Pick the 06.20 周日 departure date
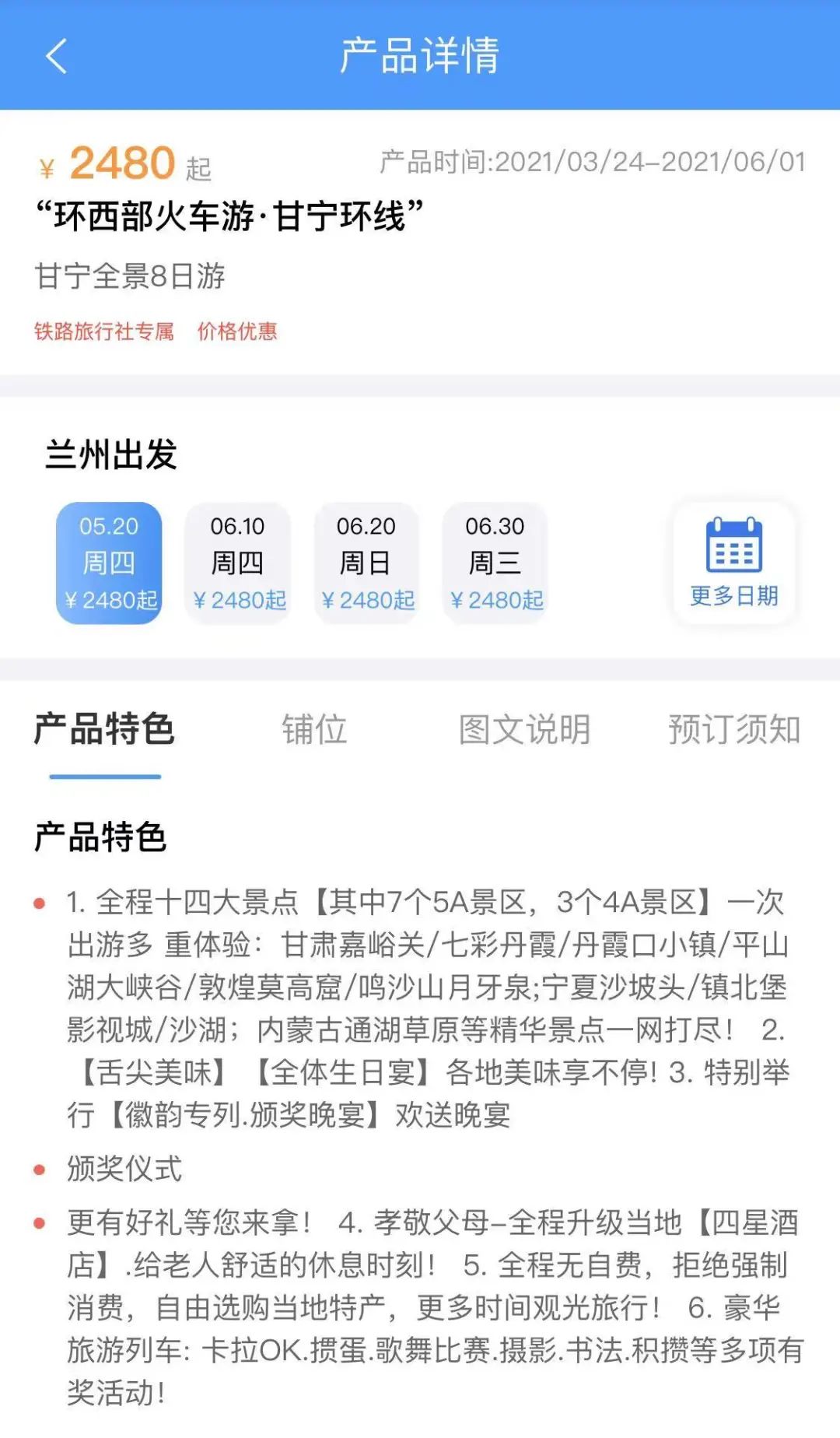840x1438 pixels. pos(366,563)
